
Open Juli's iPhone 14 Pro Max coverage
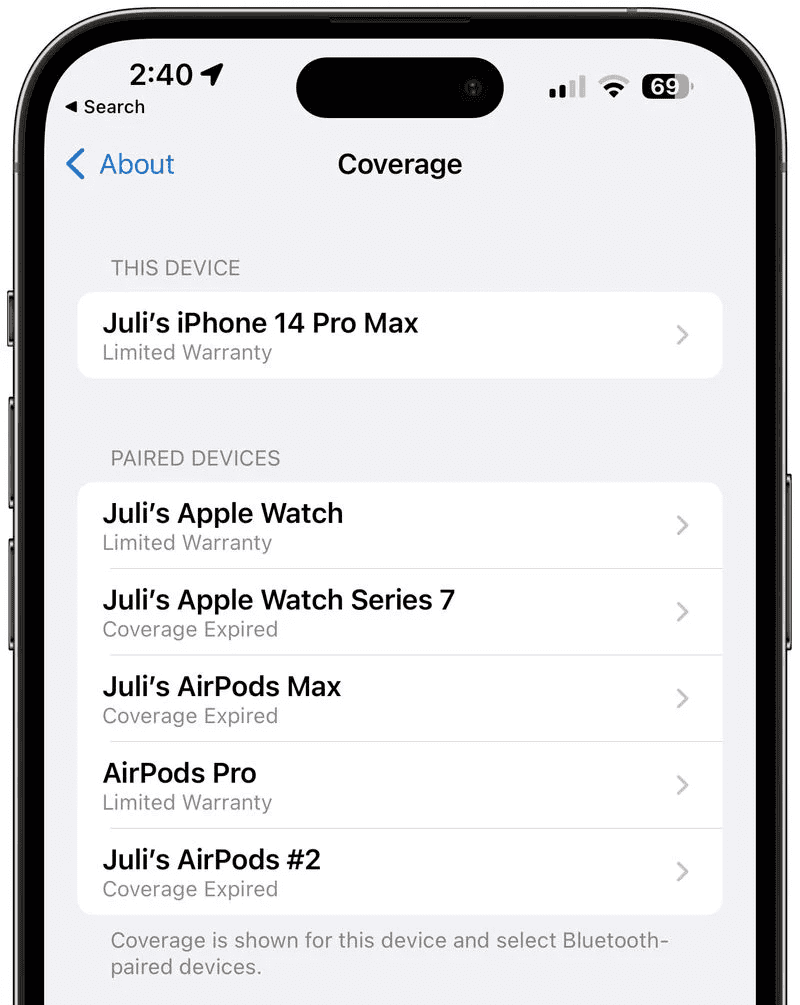tap(399, 335)
